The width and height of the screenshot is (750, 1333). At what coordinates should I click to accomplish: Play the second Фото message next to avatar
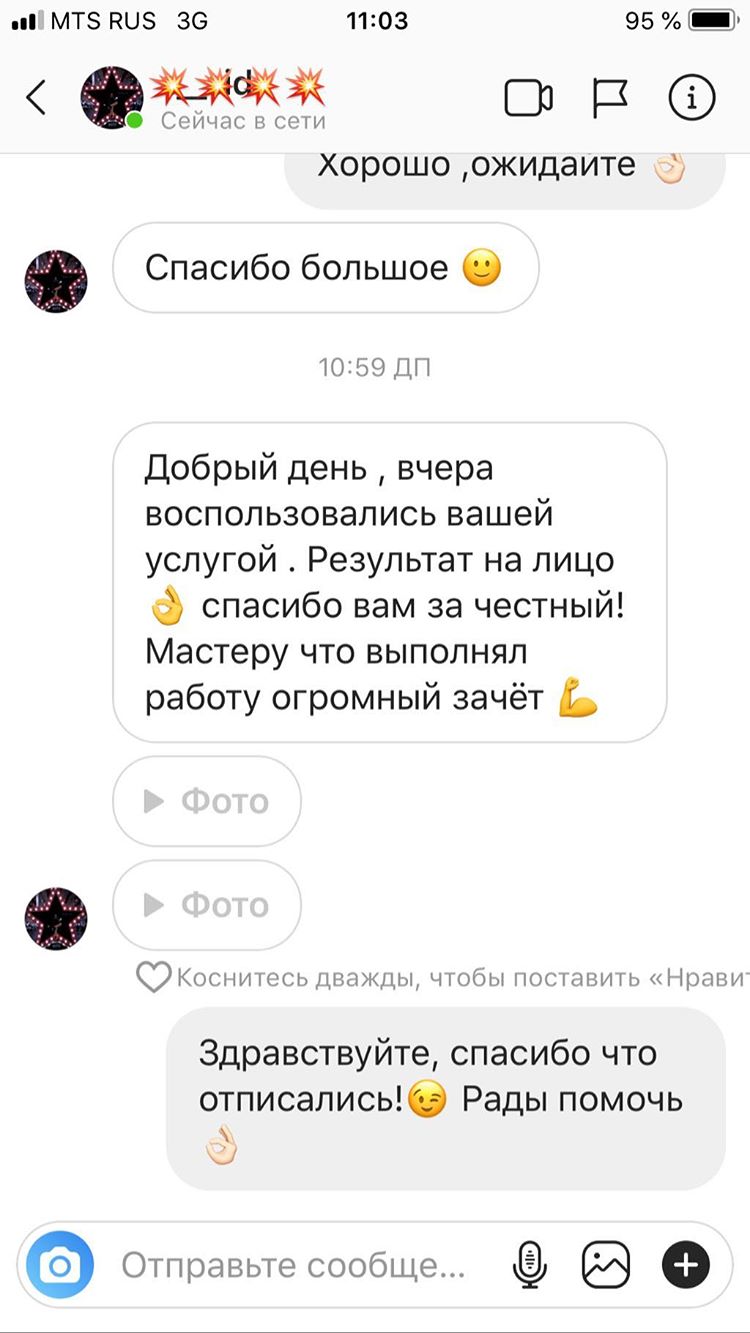(x=207, y=905)
